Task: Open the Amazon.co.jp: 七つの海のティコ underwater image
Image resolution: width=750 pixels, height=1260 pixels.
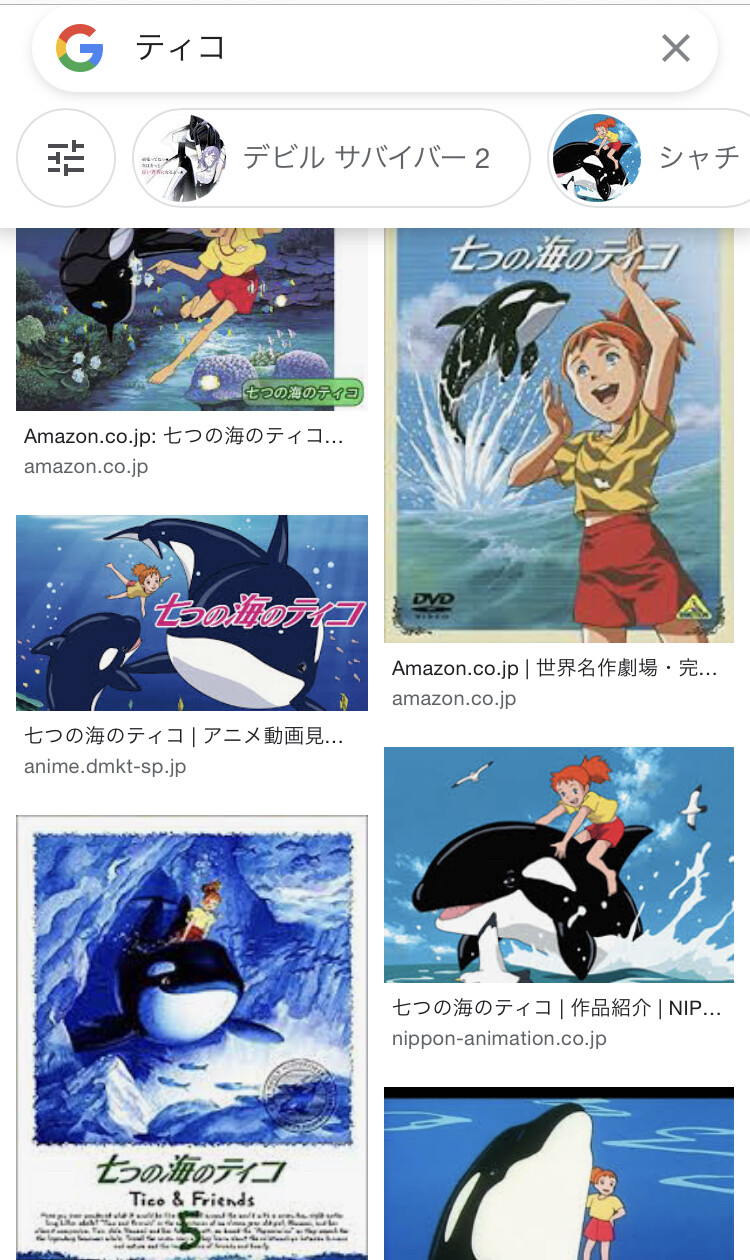Action: pyautogui.click(x=191, y=319)
